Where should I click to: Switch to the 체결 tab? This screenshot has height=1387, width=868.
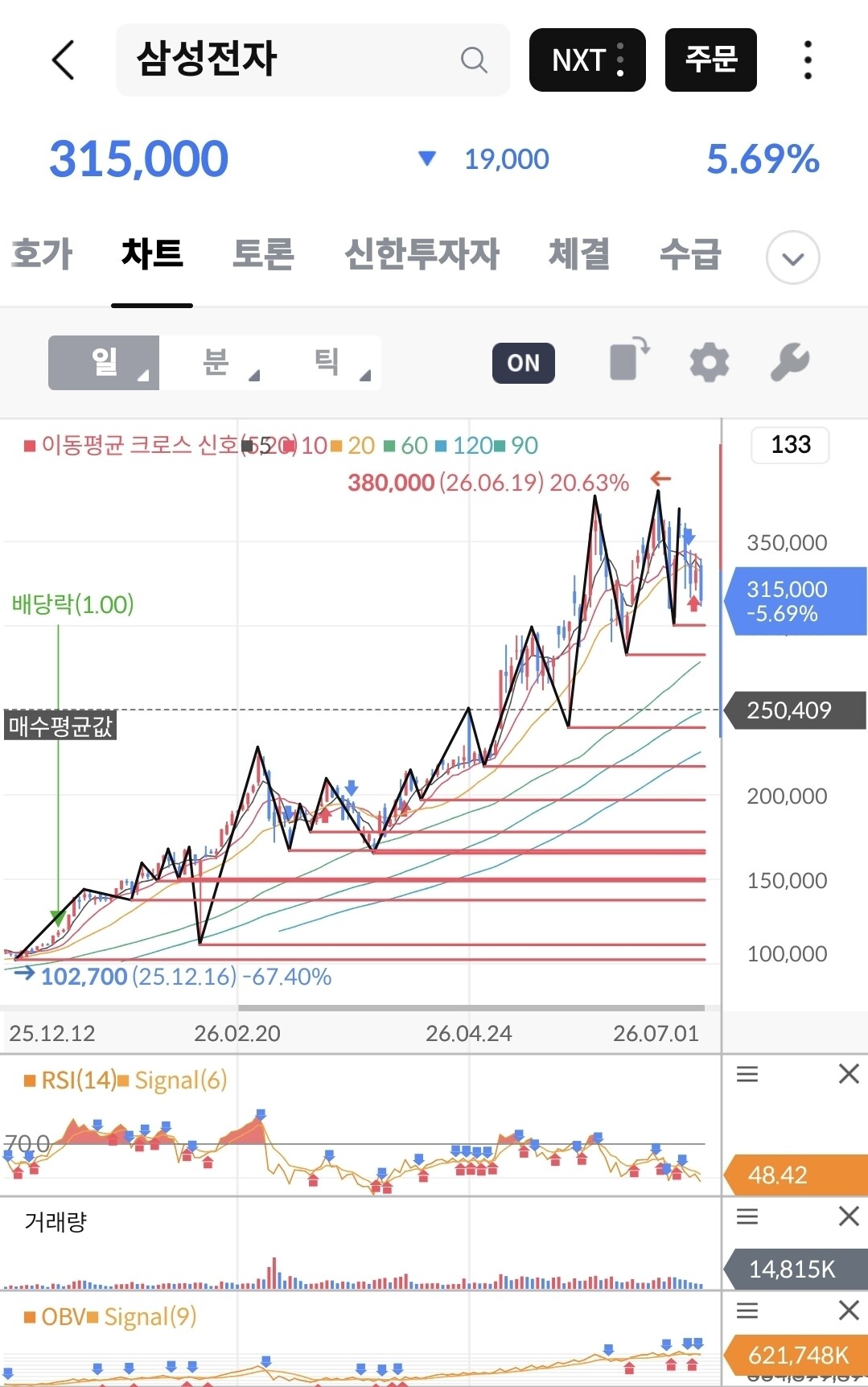(x=579, y=254)
